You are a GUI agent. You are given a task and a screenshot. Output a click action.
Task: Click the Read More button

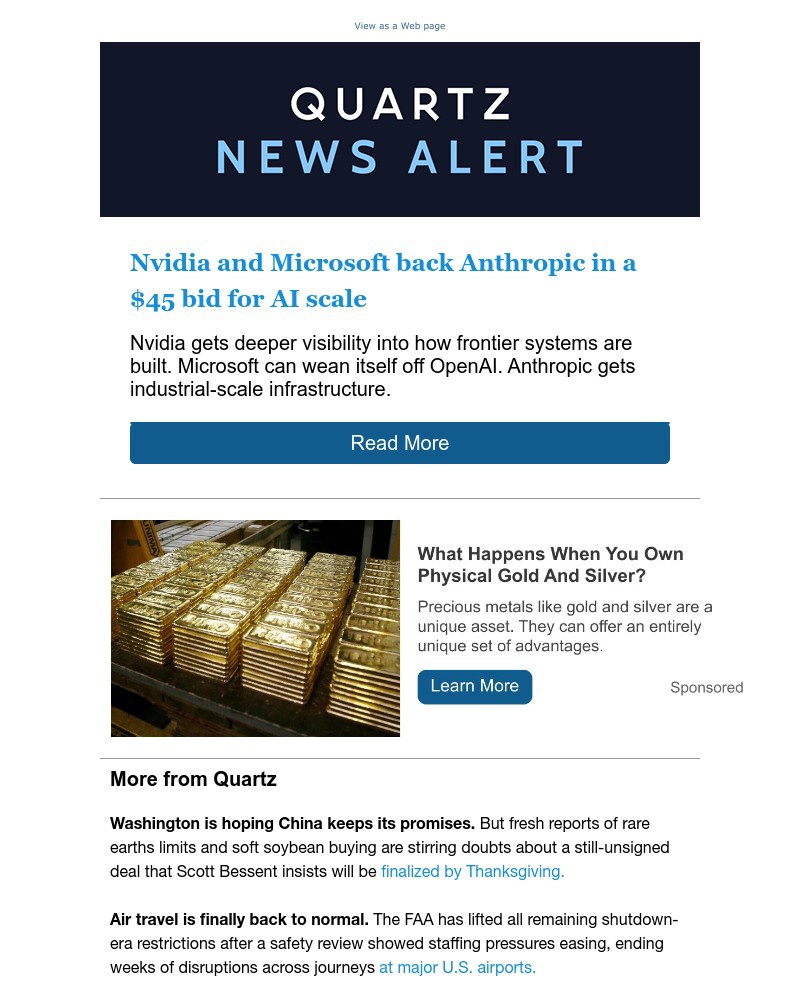399,442
